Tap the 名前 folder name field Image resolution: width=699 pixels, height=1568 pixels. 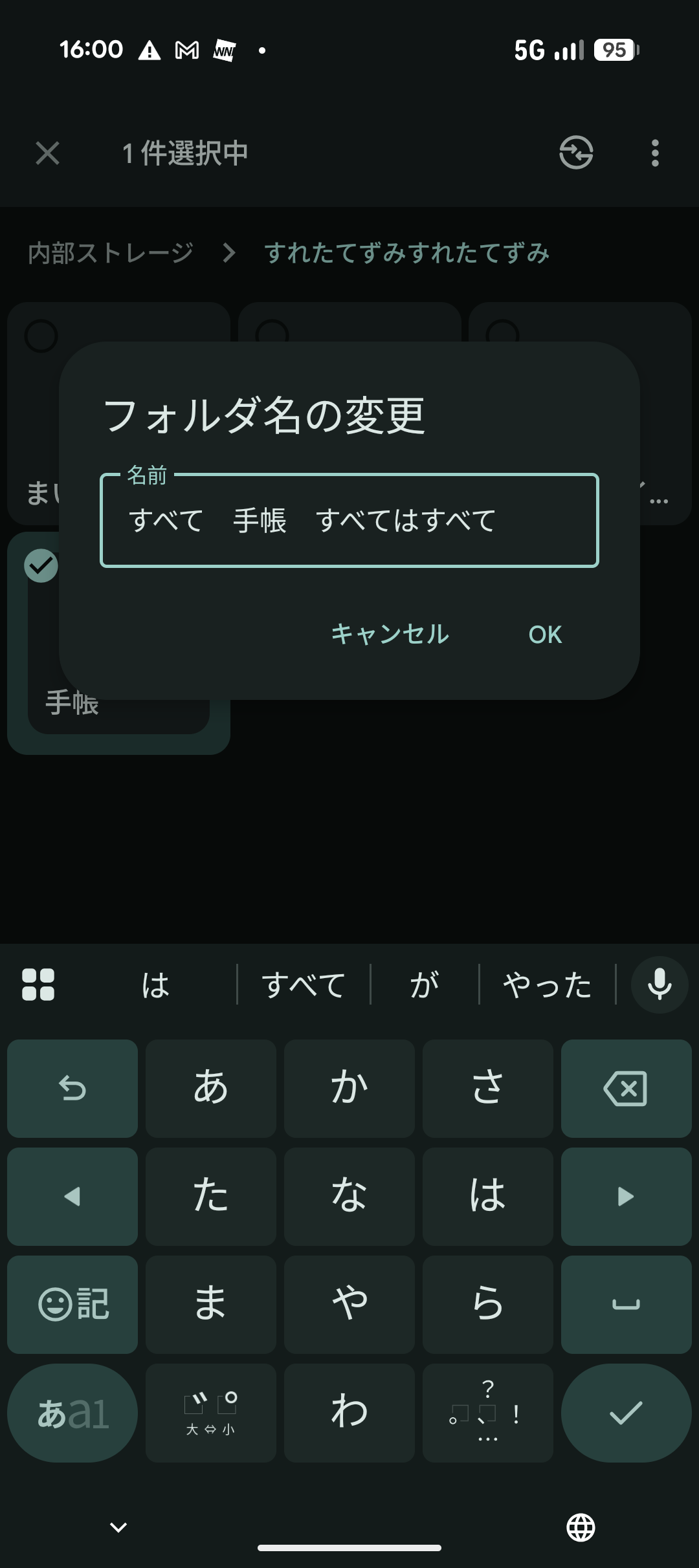pos(349,521)
